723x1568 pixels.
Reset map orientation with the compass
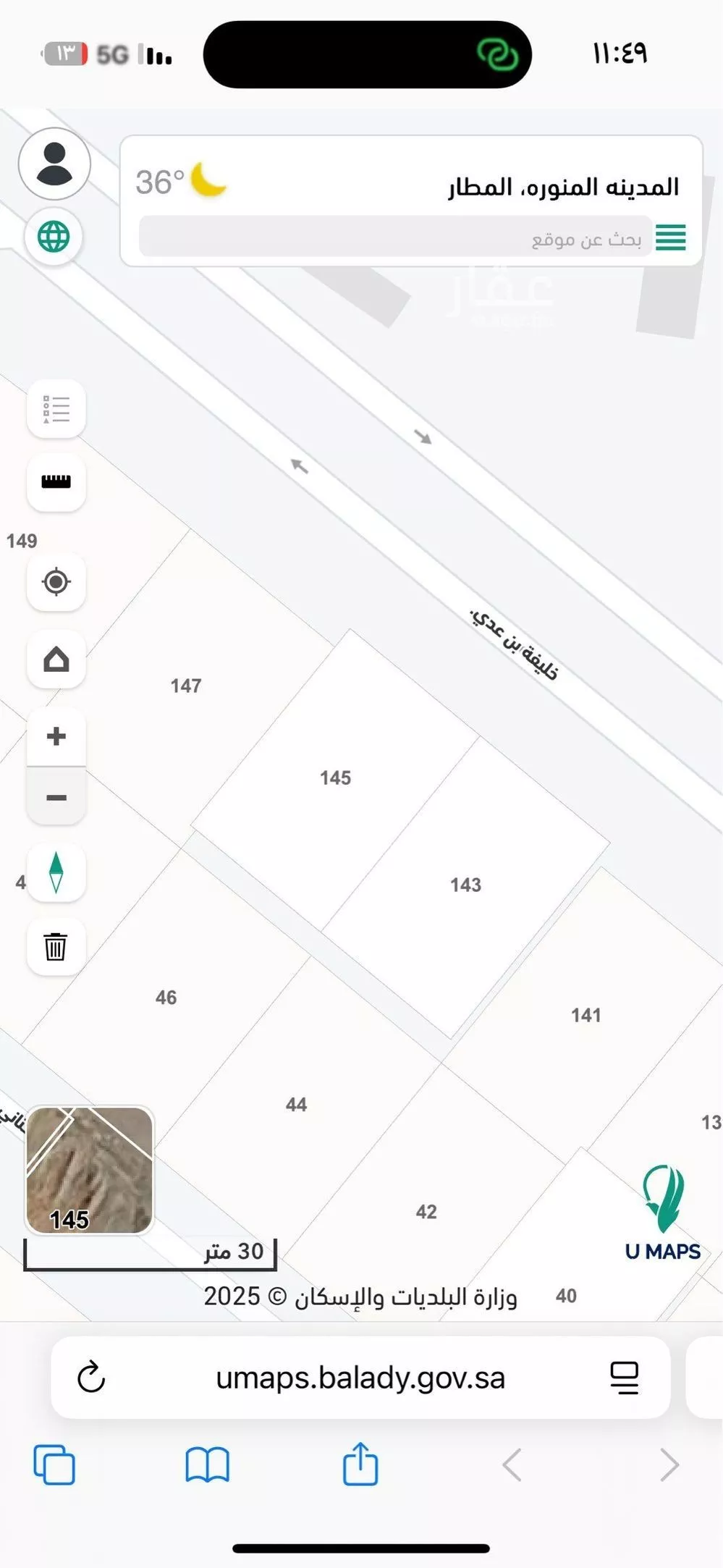(56, 872)
